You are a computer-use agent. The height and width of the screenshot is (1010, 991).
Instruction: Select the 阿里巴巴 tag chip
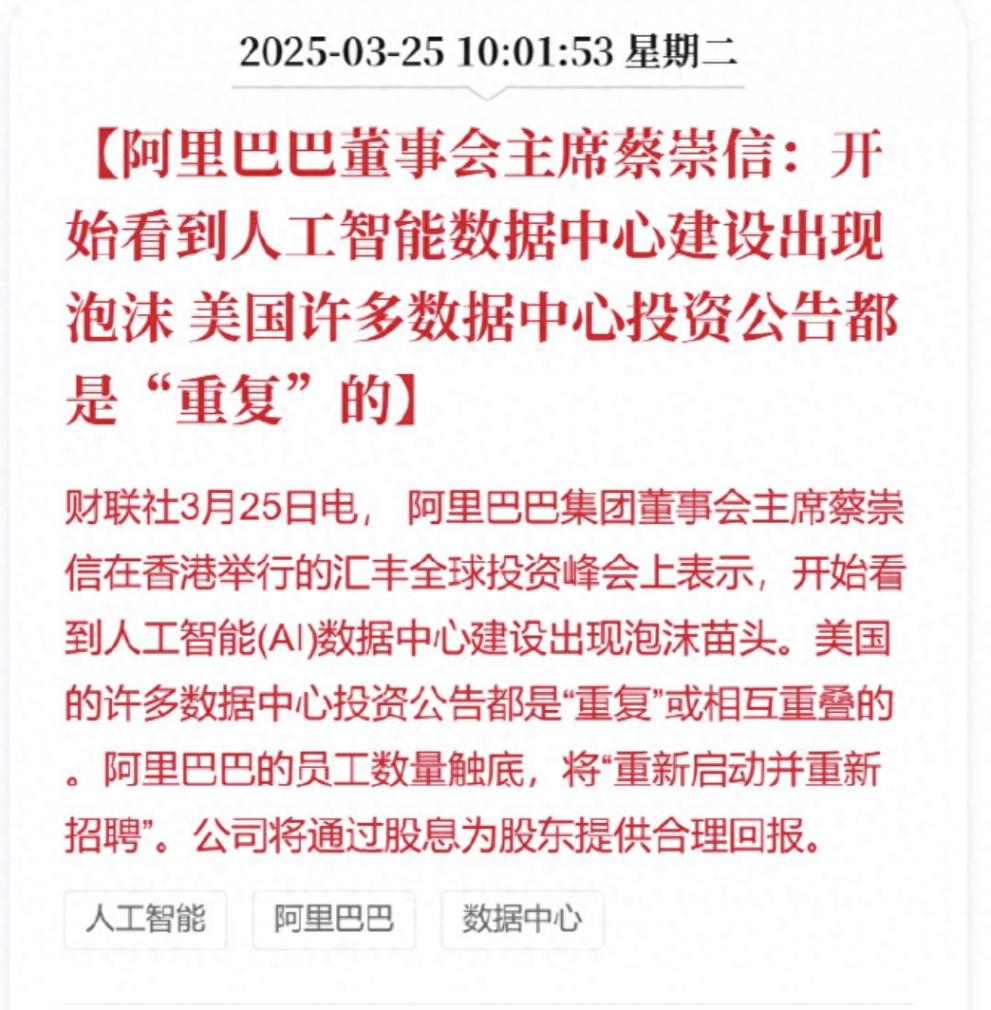pos(333,919)
